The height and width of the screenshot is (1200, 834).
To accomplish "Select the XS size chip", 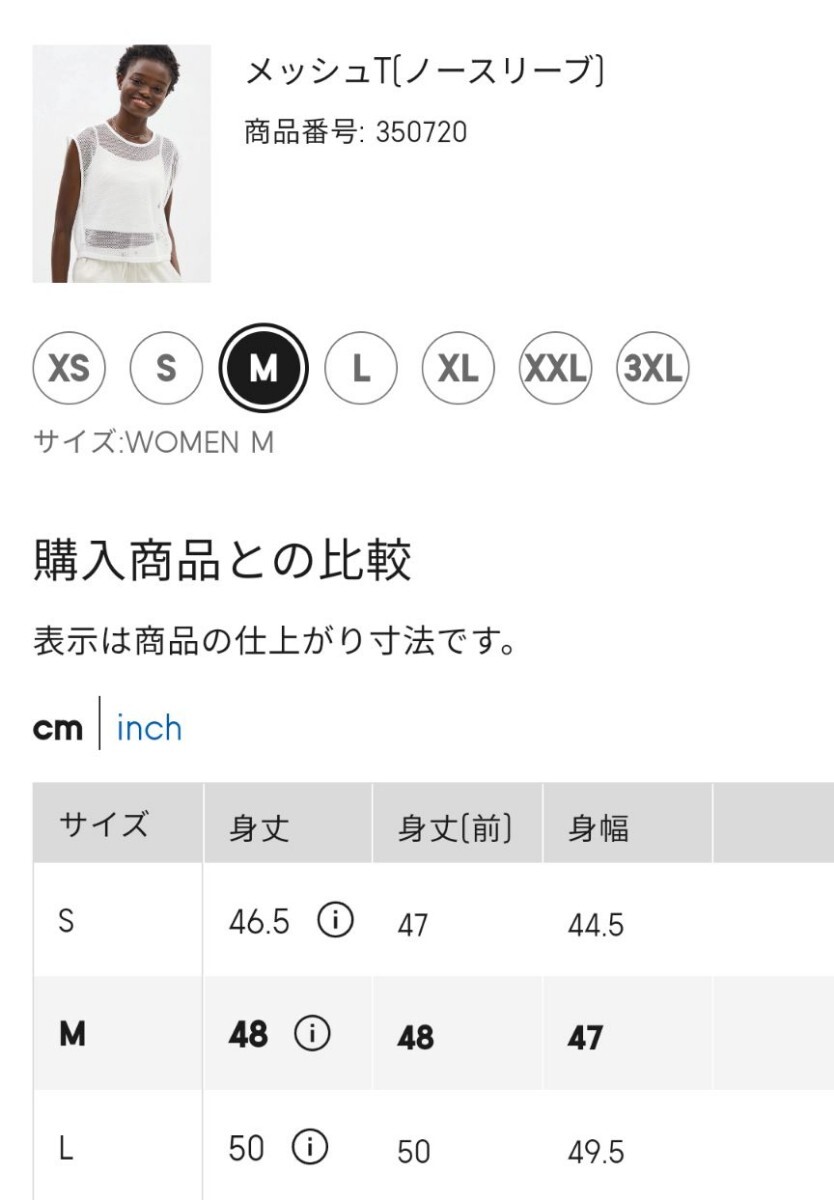I will coord(69,369).
